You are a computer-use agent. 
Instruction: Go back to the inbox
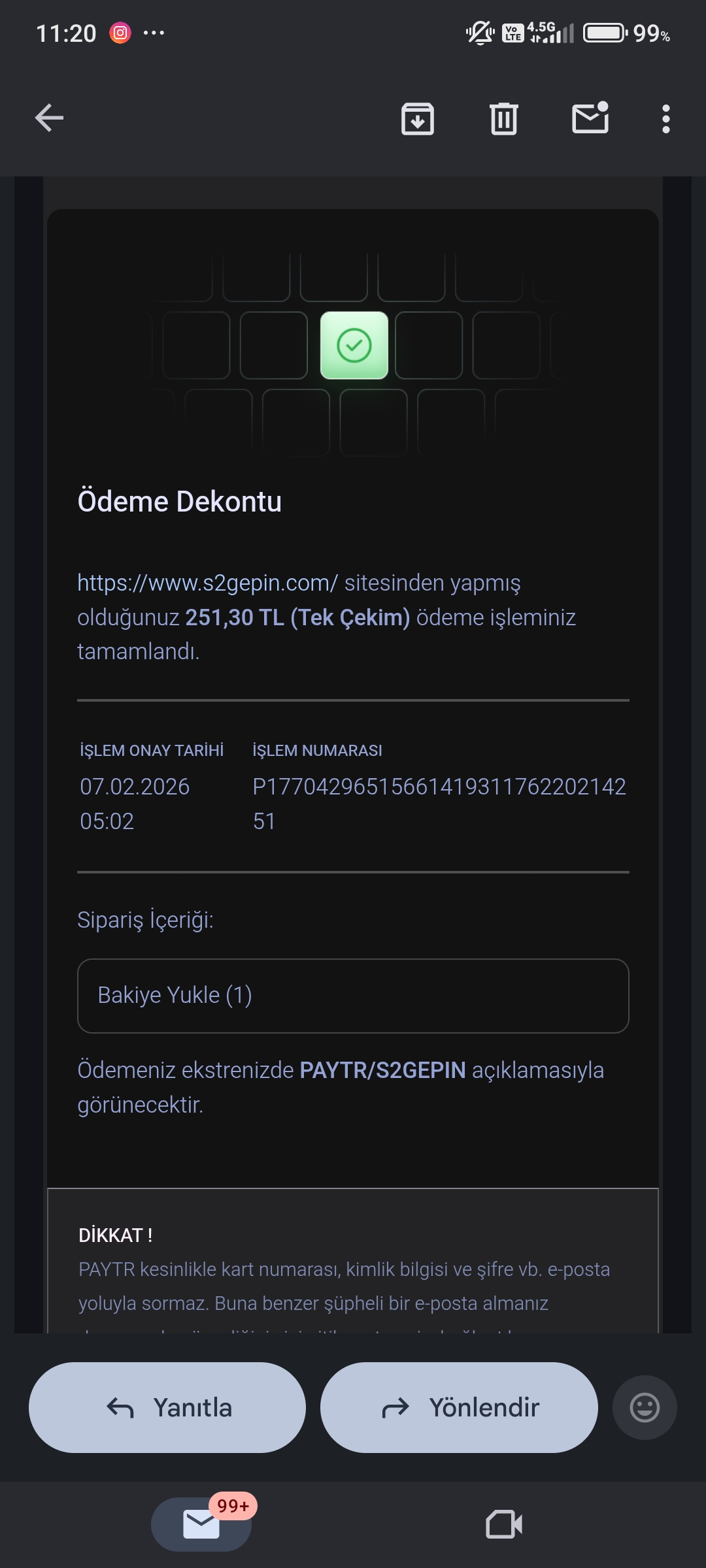tap(49, 118)
